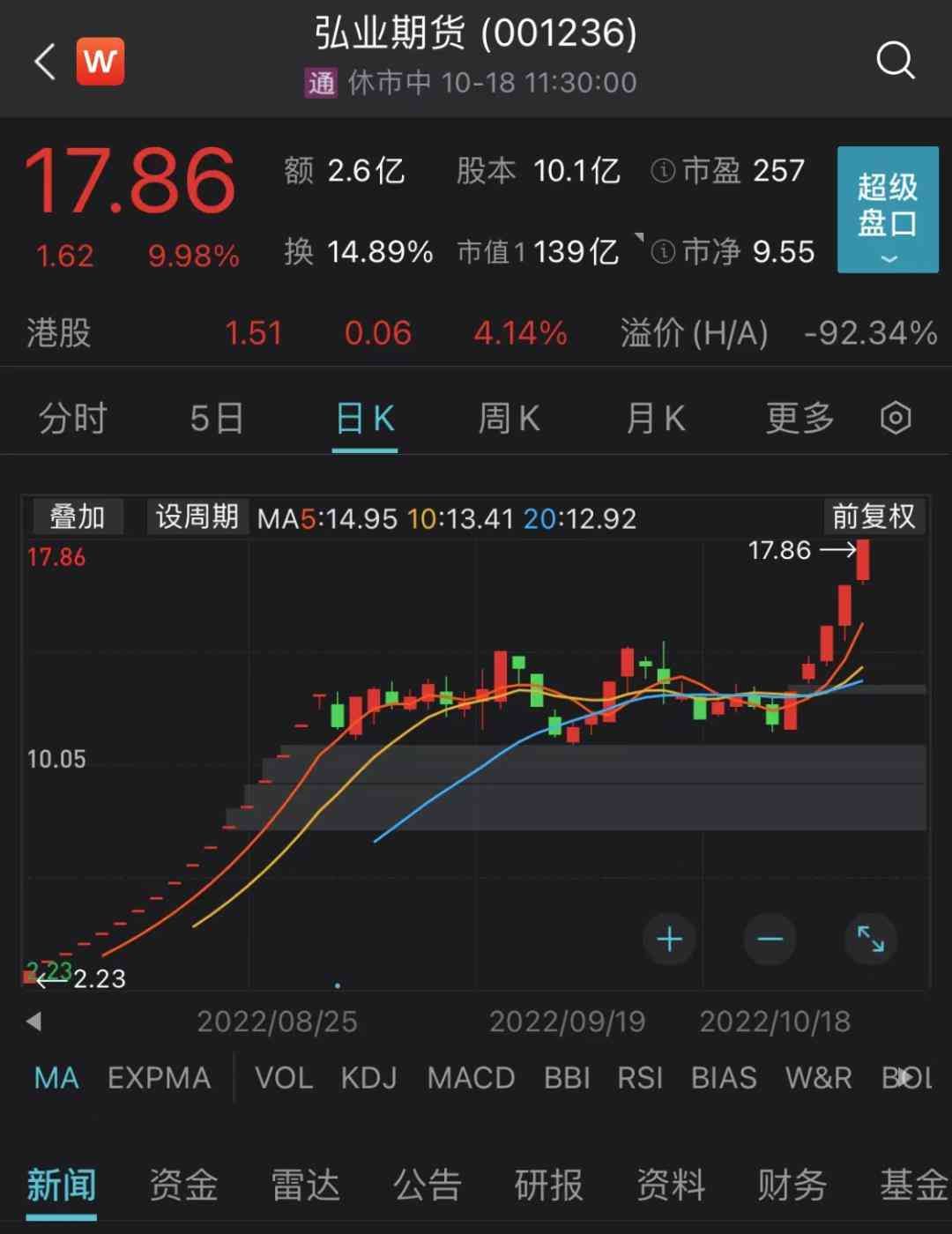Expand the 超级盘口 panel
Image resolution: width=952 pixels, height=1234 pixels.
click(887, 210)
